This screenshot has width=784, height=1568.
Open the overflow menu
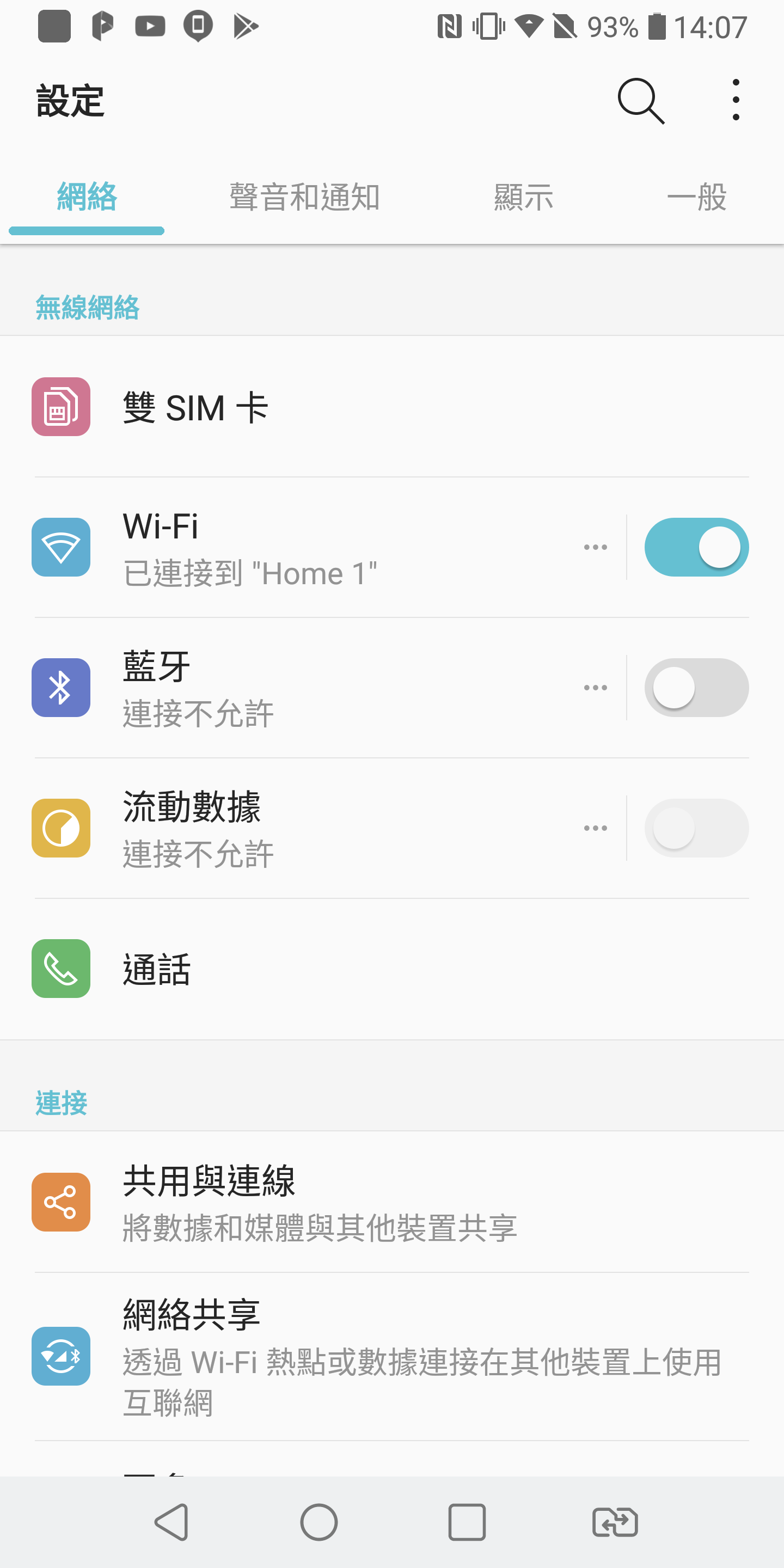(x=736, y=100)
